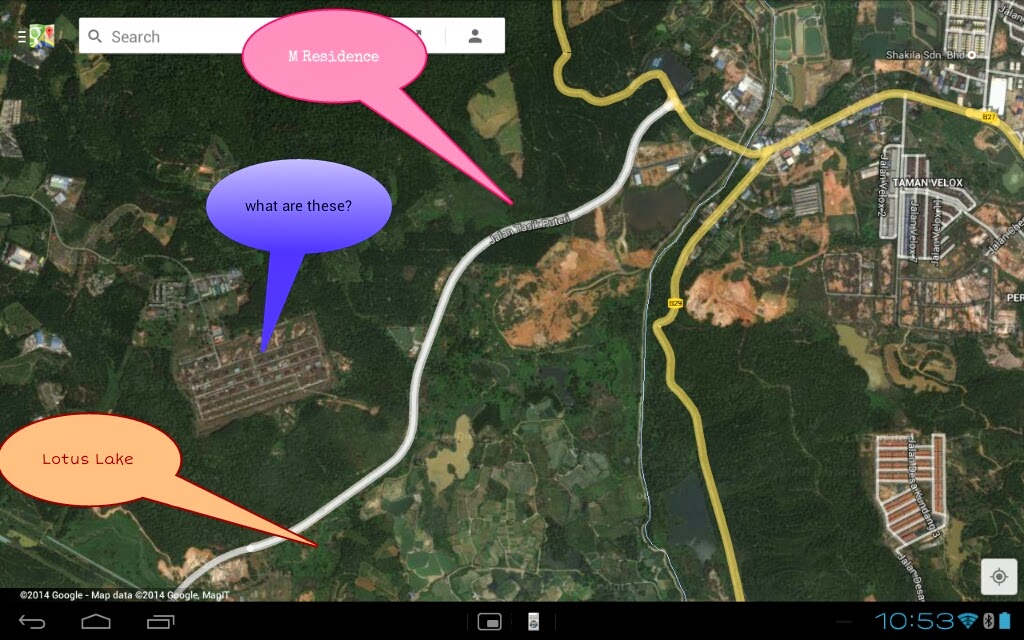The image size is (1024, 640).
Task: Open the account profile icon
Action: (x=475, y=36)
